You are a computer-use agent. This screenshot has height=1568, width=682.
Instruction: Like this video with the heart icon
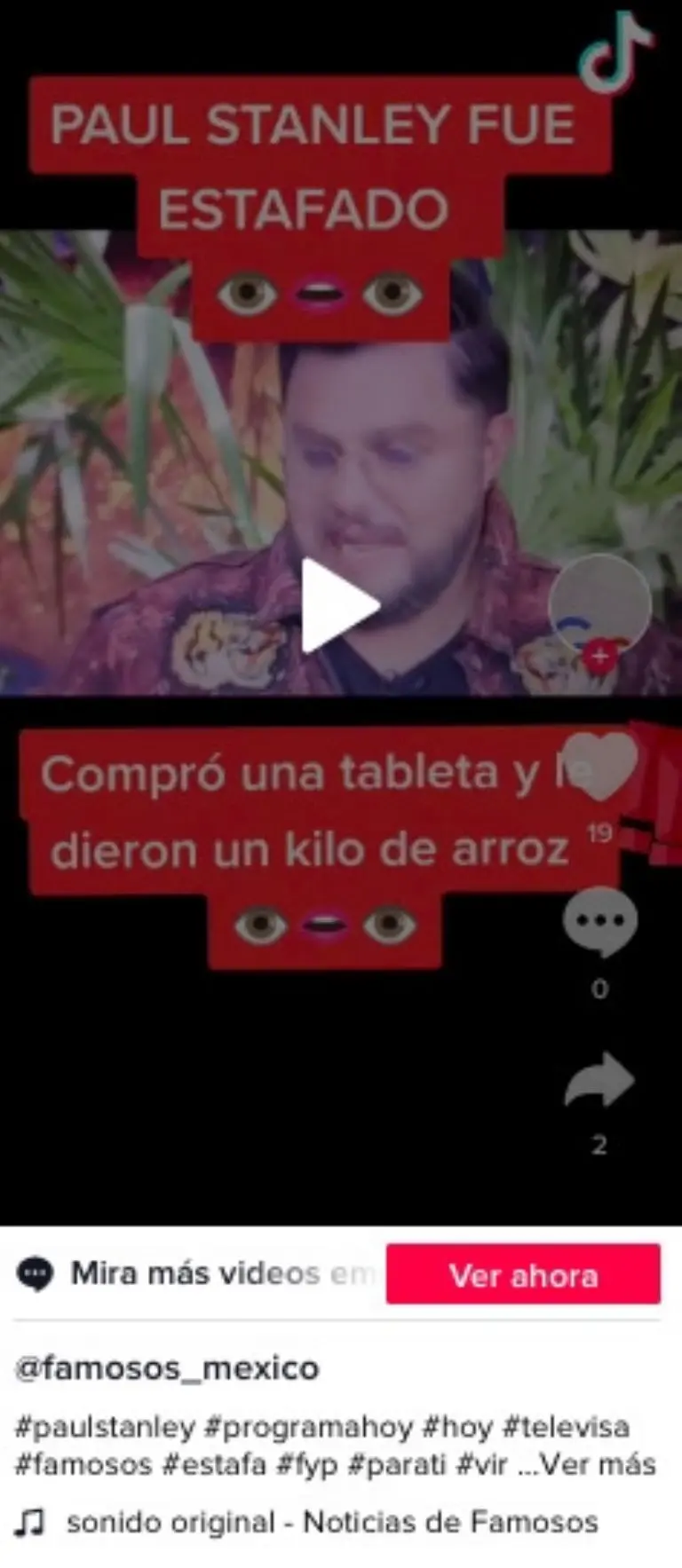click(x=601, y=767)
